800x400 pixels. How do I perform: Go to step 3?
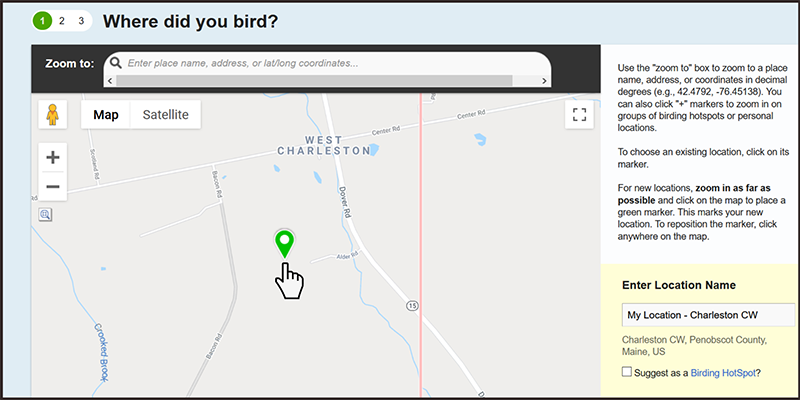(x=81, y=20)
